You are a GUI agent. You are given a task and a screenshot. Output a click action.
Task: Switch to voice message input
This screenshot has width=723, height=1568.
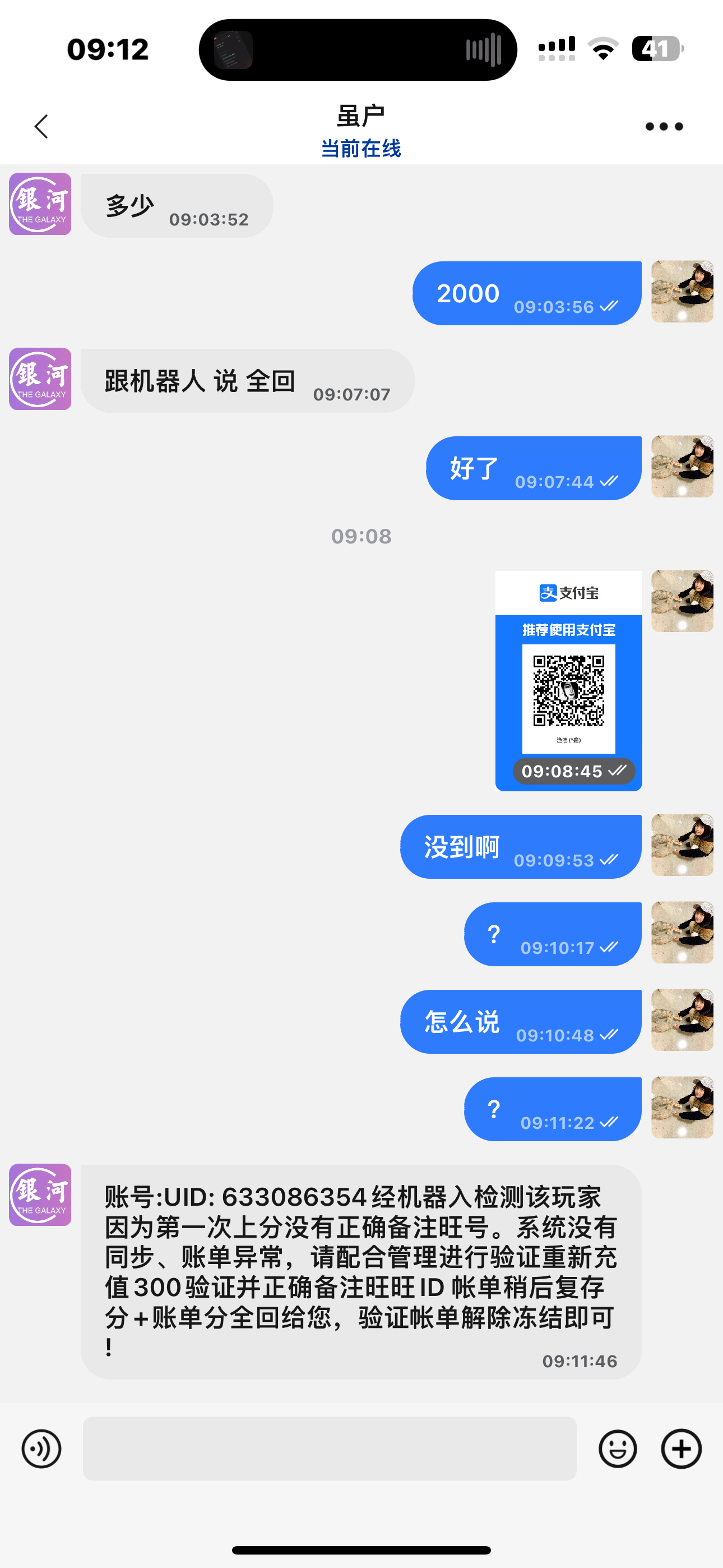[41, 1448]
